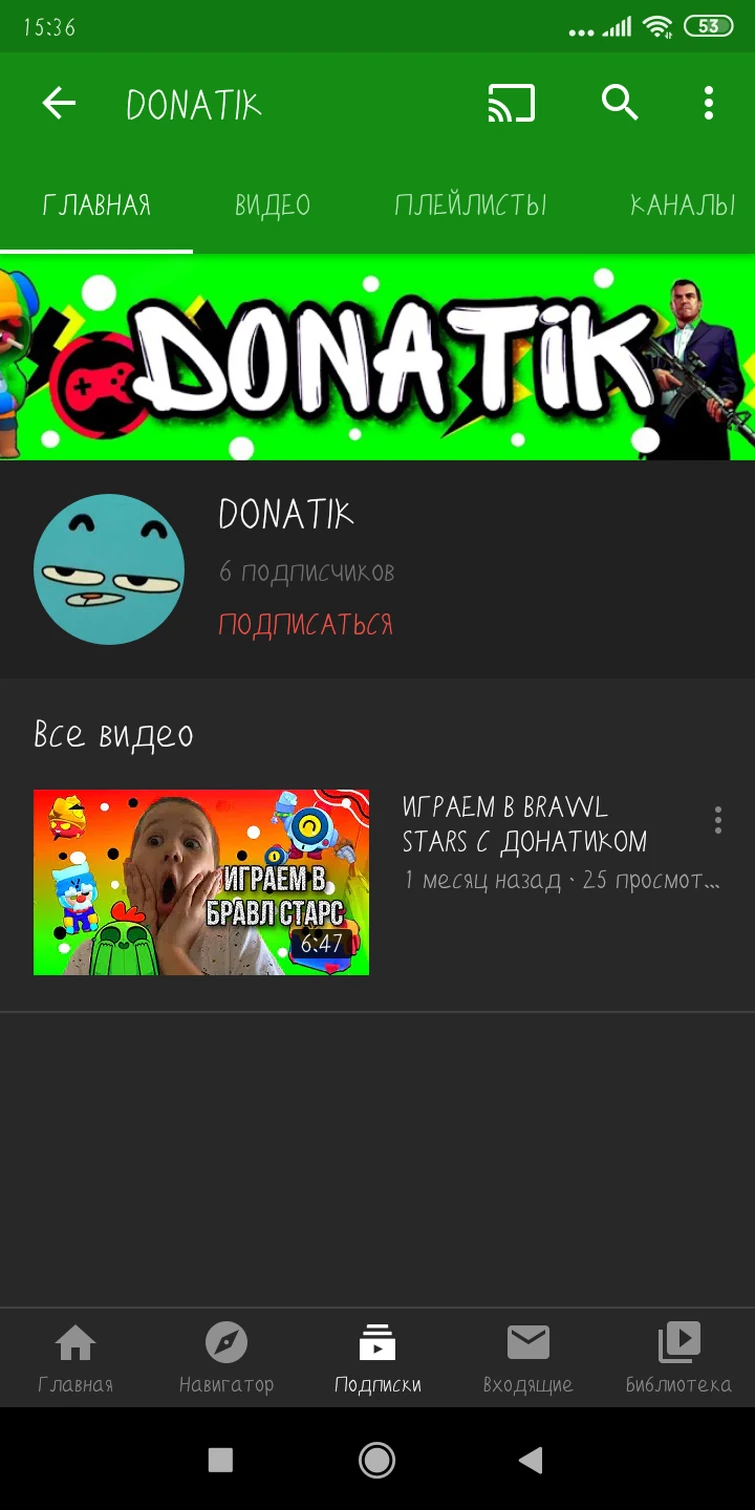Open the Библиотека tab
This screenshot has height=1510, width=755.
coord(678,1357)
